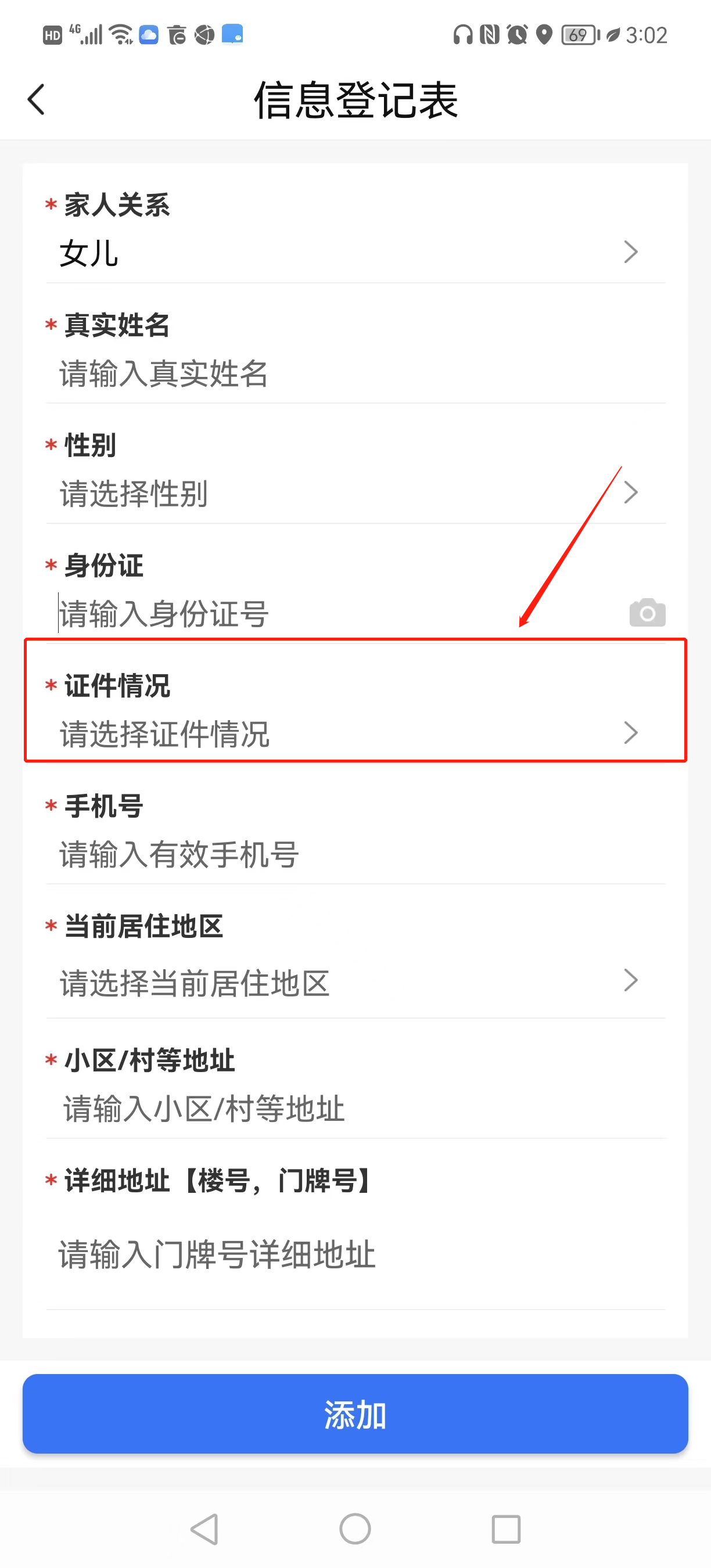Go back from 信息登记表 page
This screenshot has width=711, height=1568.
37,99
